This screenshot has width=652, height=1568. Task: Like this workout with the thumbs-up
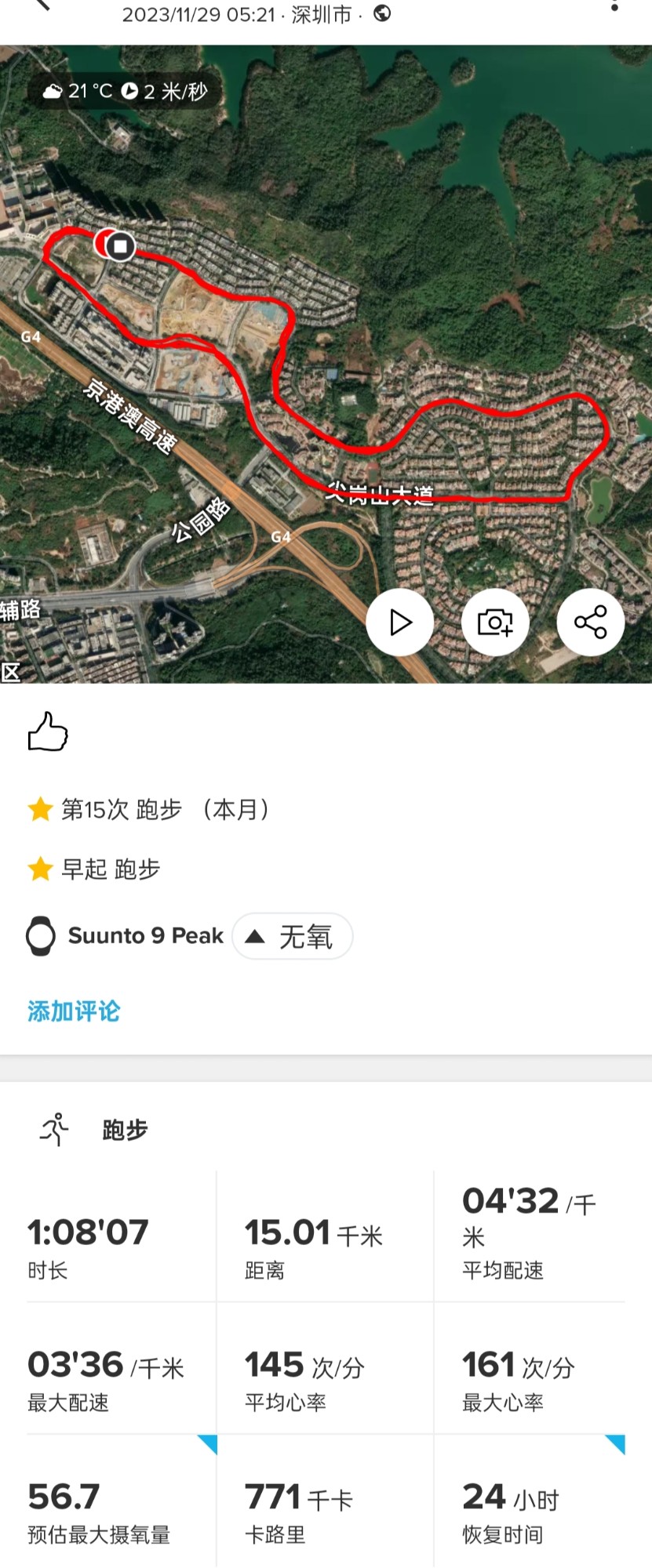coord(48,732)
